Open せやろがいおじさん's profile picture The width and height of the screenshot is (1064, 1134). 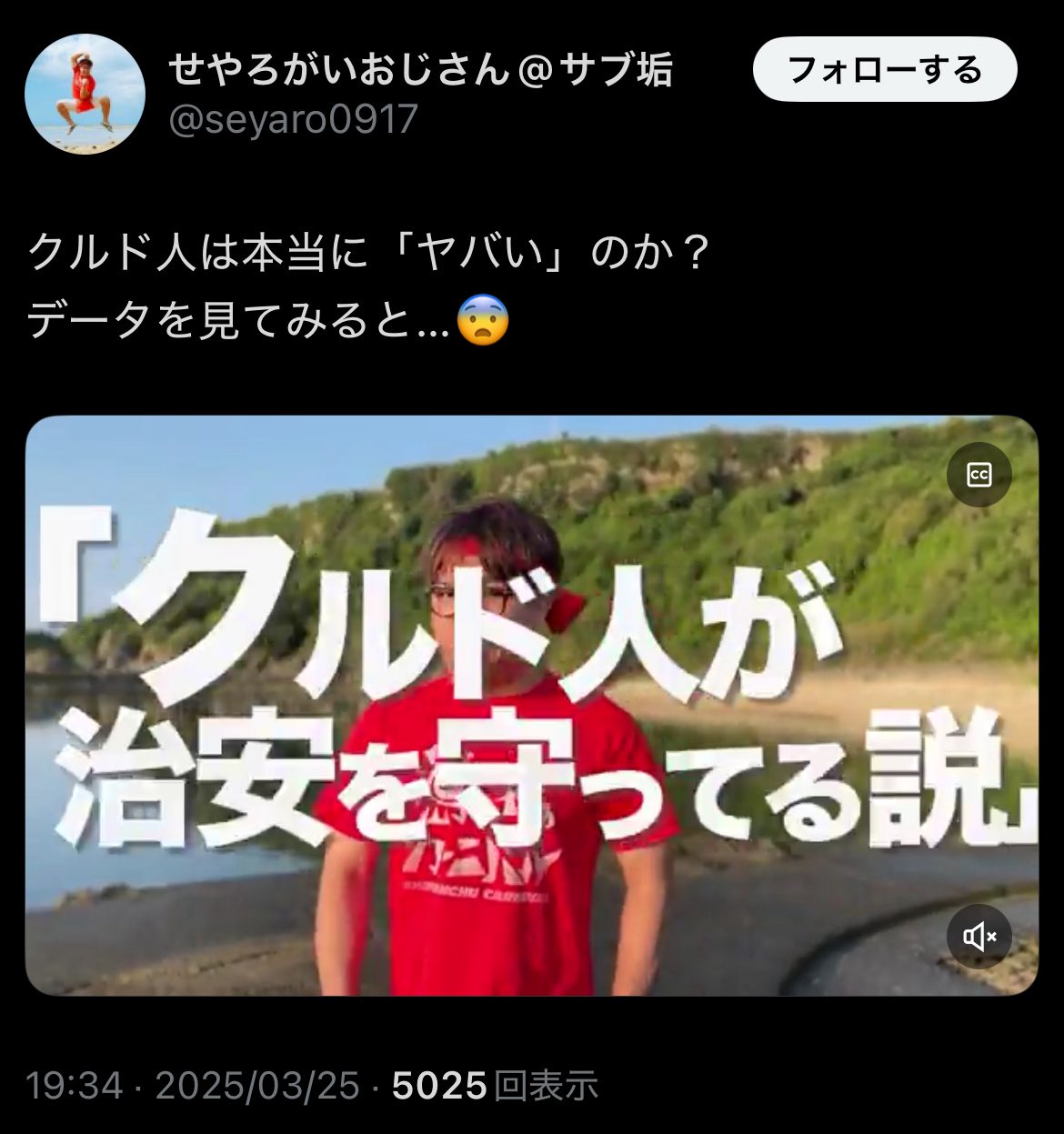point(85,95)
